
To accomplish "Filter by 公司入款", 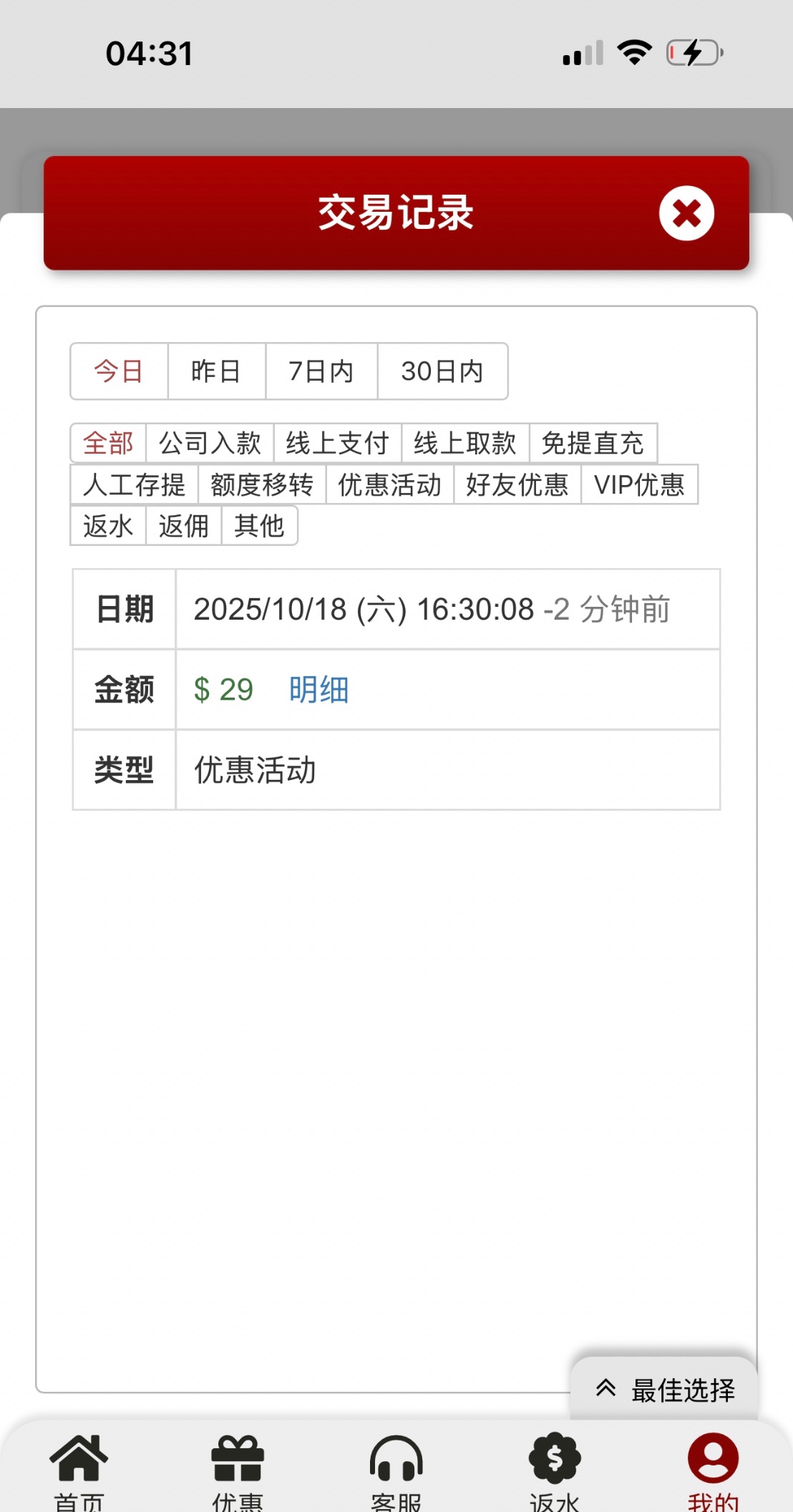I will [210, 443].
